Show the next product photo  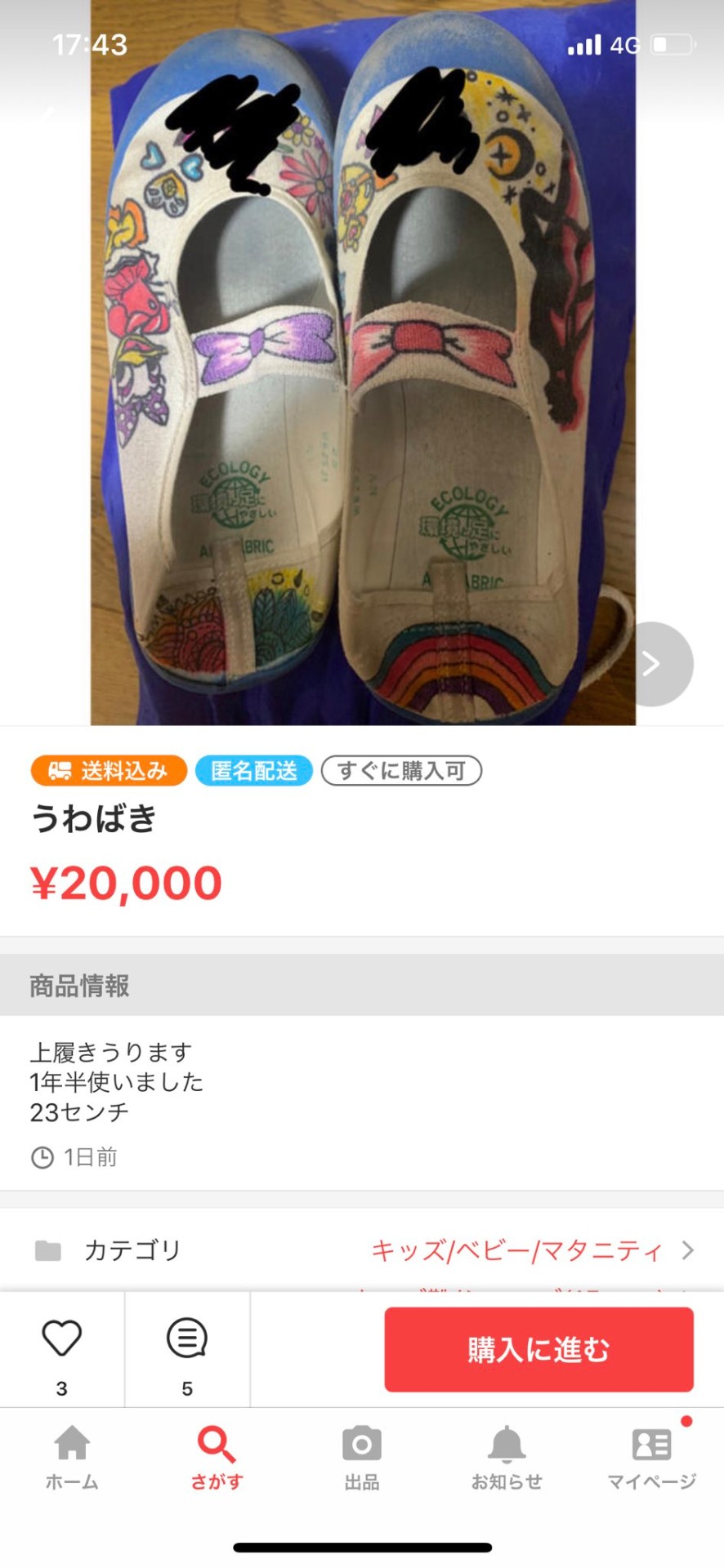tap(651, 664)
